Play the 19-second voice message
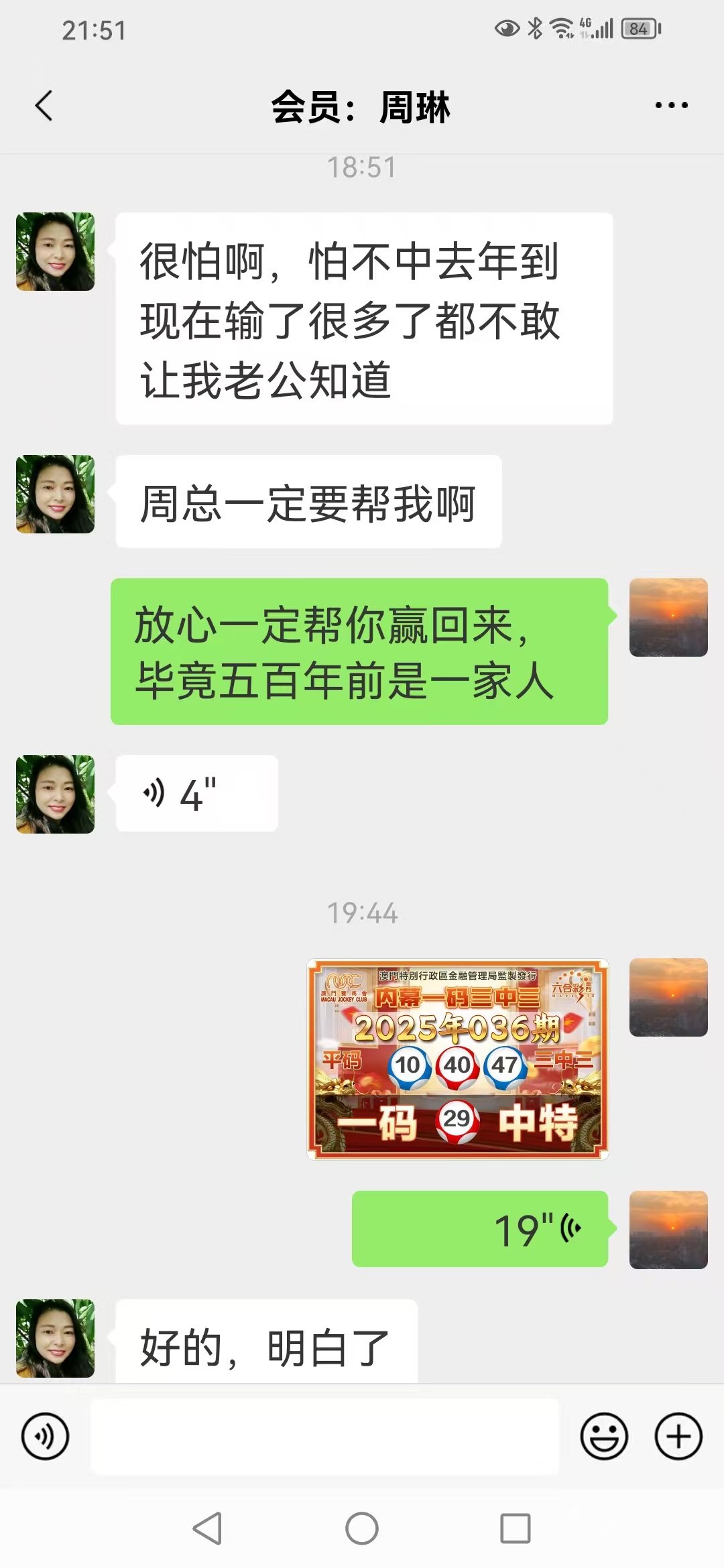 click(479, 1229)
